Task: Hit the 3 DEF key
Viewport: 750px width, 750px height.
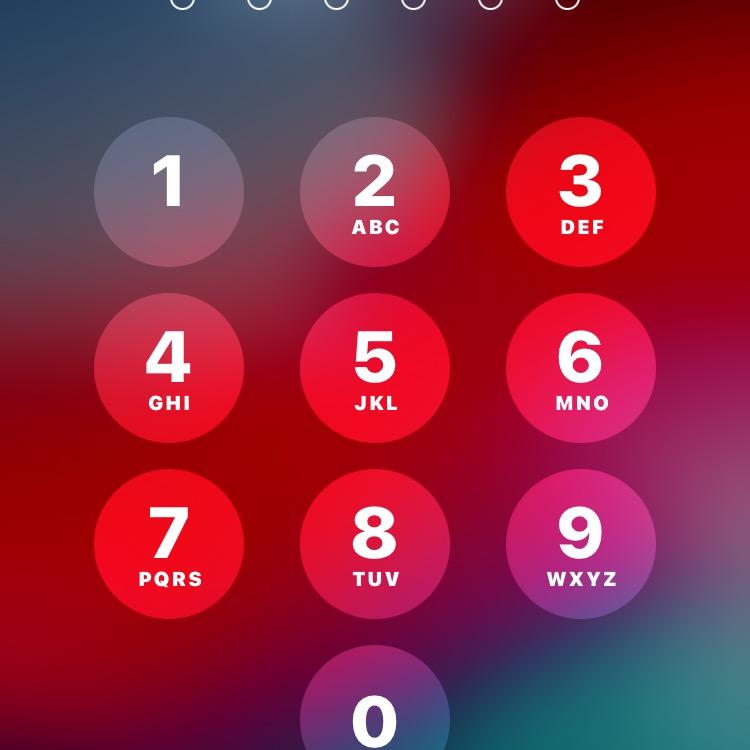Action: click(x=581, y=192)
